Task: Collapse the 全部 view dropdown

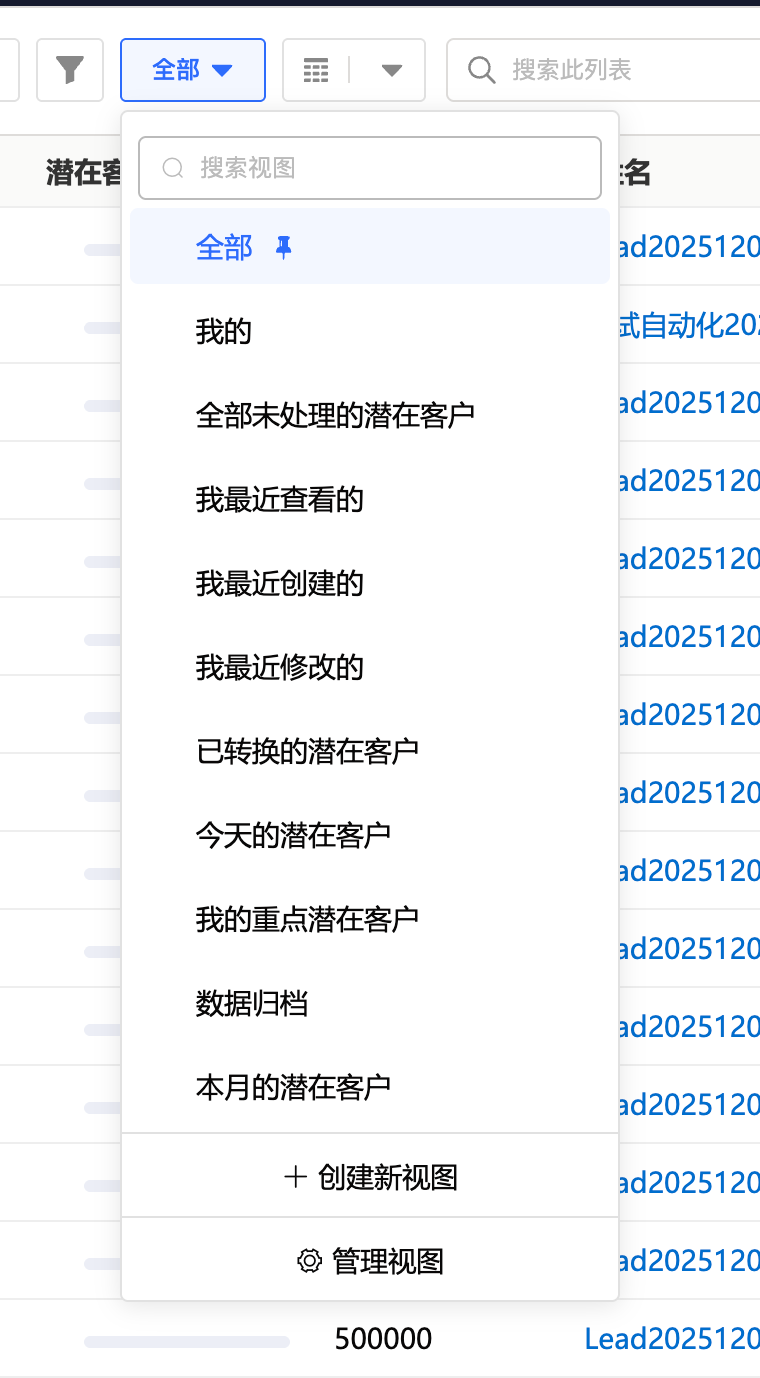Action: coord(192,70)
